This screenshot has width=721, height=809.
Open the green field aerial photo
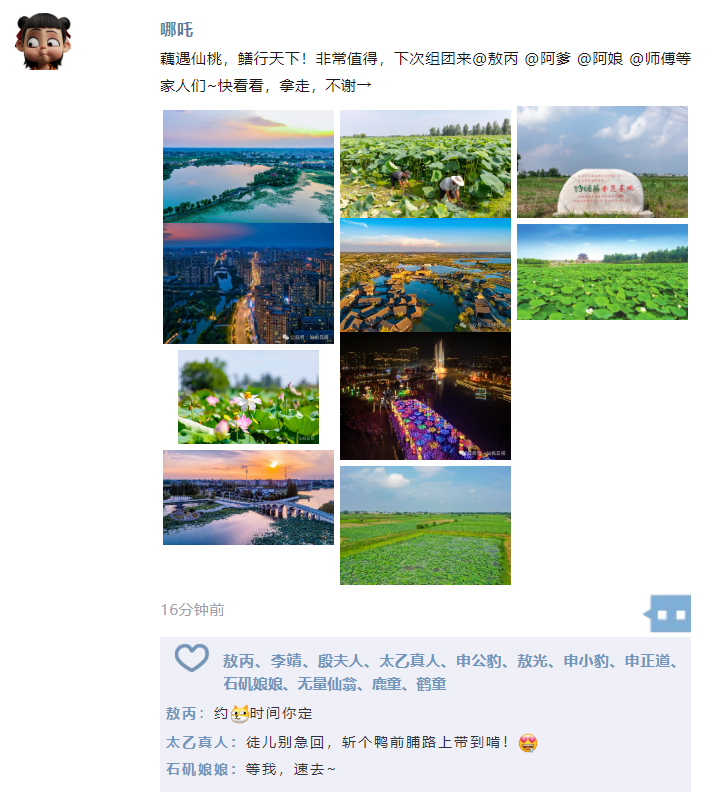[x=425, y=525]
